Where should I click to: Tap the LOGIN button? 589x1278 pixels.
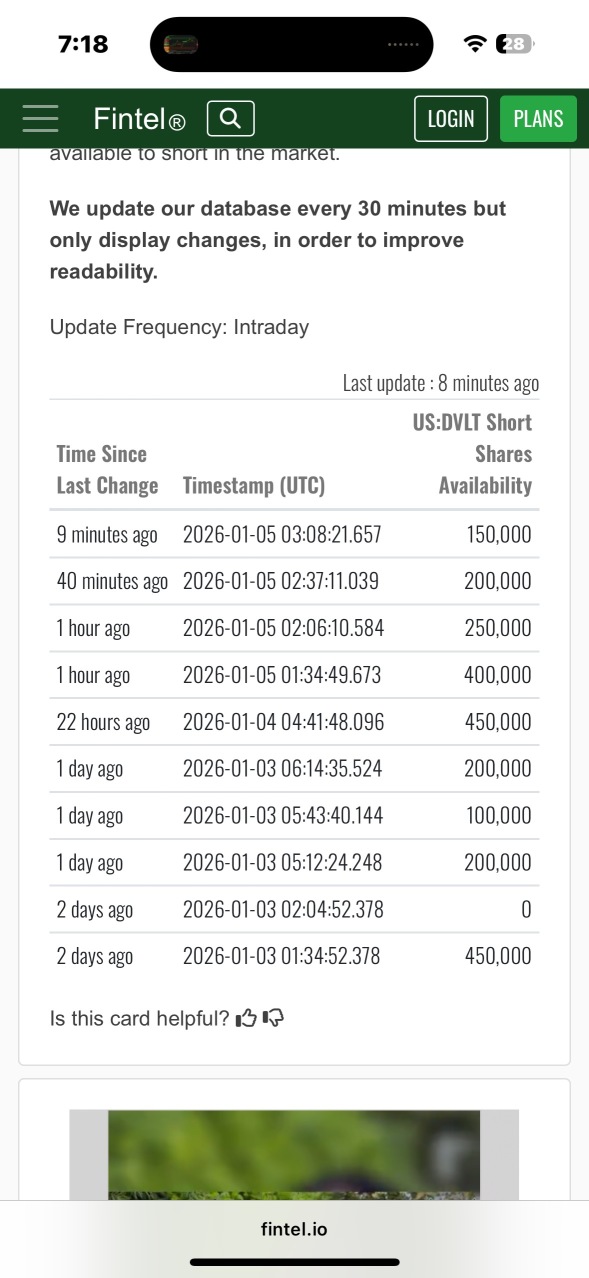click(x=451, y=119)
